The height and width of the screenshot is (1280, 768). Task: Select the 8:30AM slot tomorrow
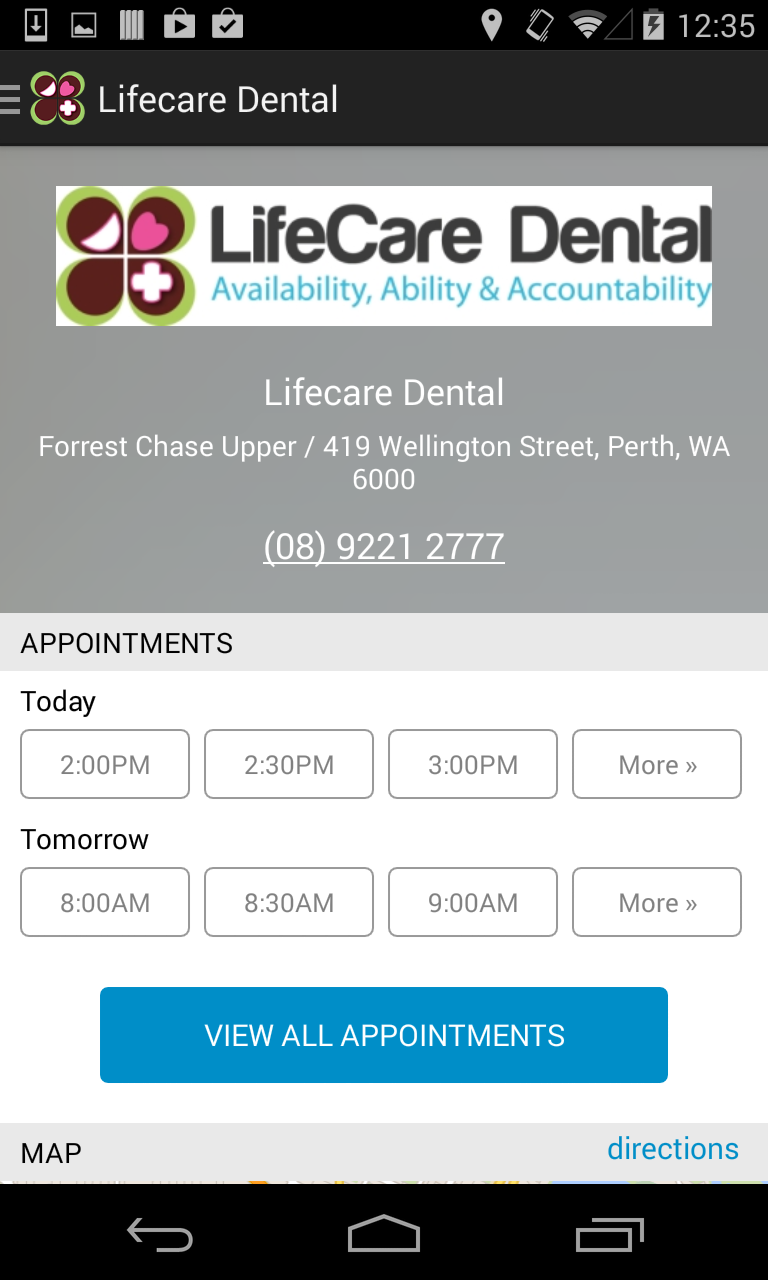(289, 902)
